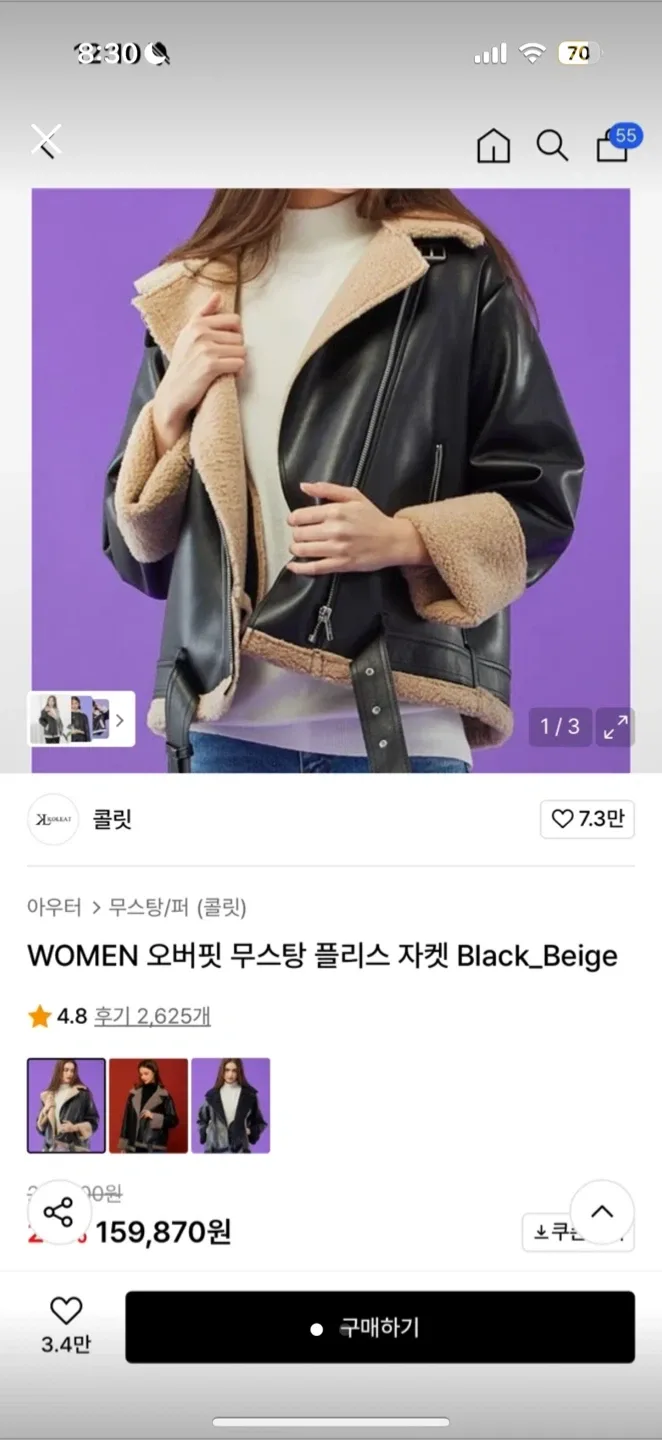This screenshot has height=1440, width=662.
Task: Add product to wishlist with 3.4만 heart
Action: pyautogui.click(x=66, y=1326)
